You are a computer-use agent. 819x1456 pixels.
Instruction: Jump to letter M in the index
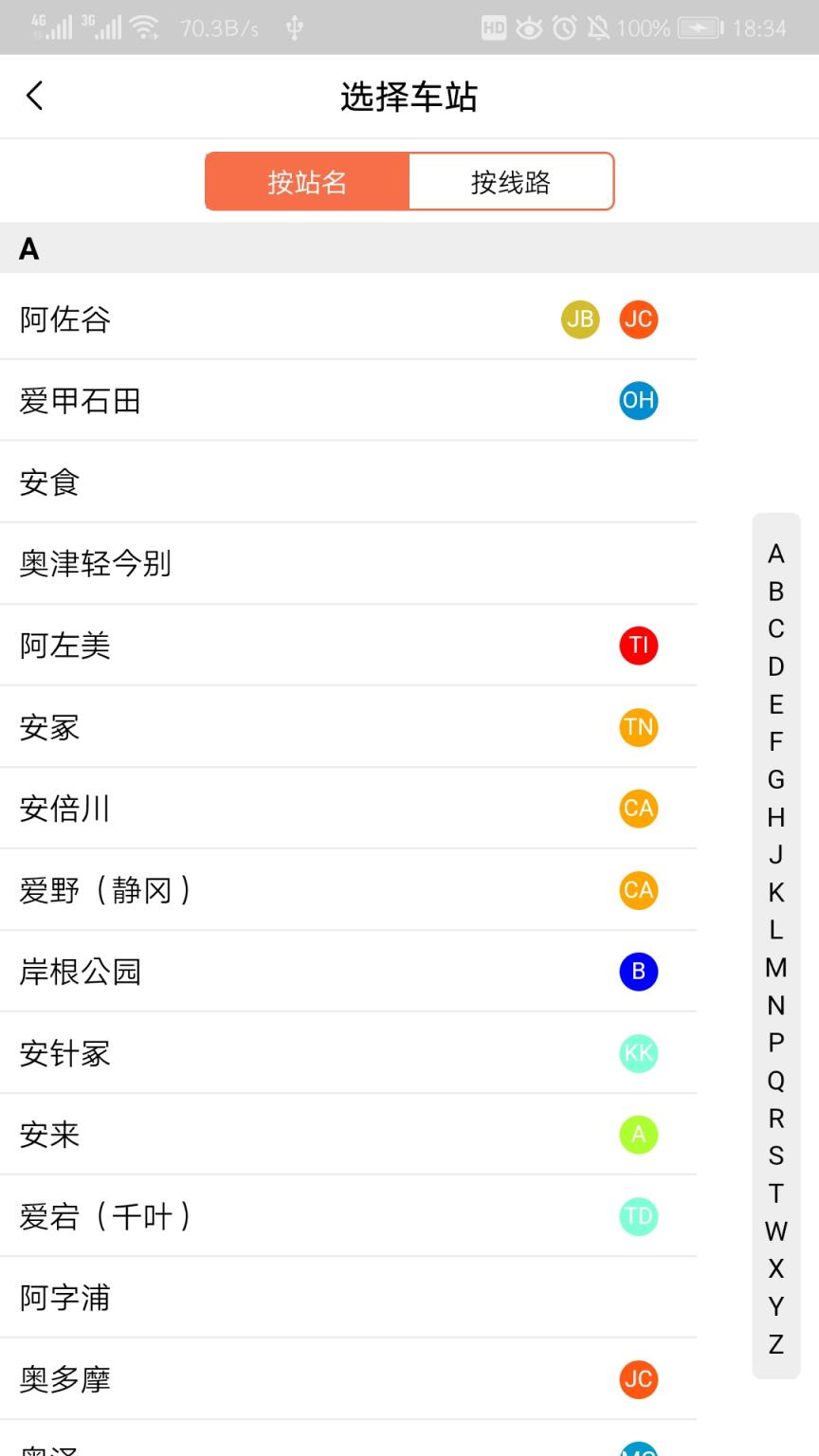[x=775, y=969]
